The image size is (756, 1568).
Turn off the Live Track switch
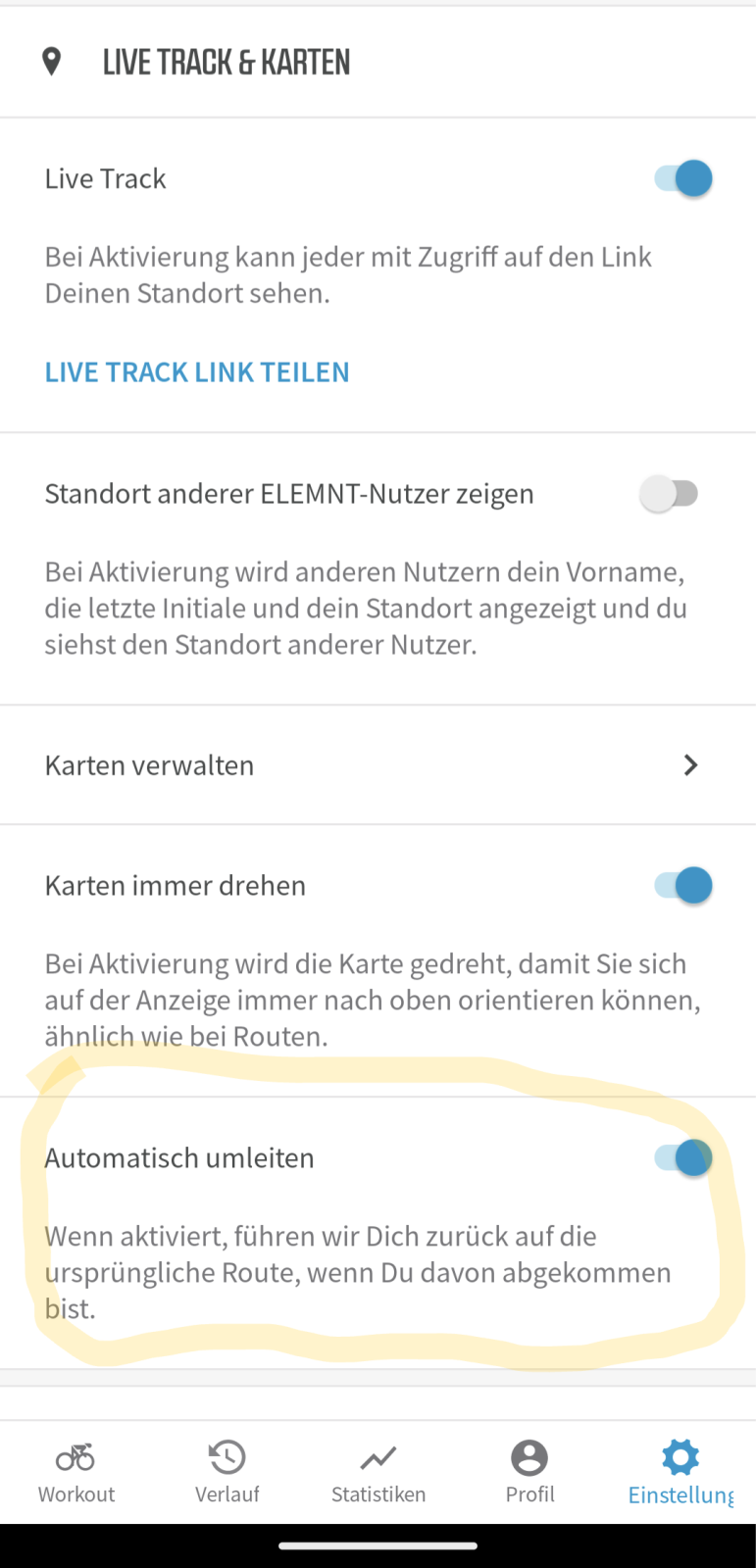(x=682, y=179)
